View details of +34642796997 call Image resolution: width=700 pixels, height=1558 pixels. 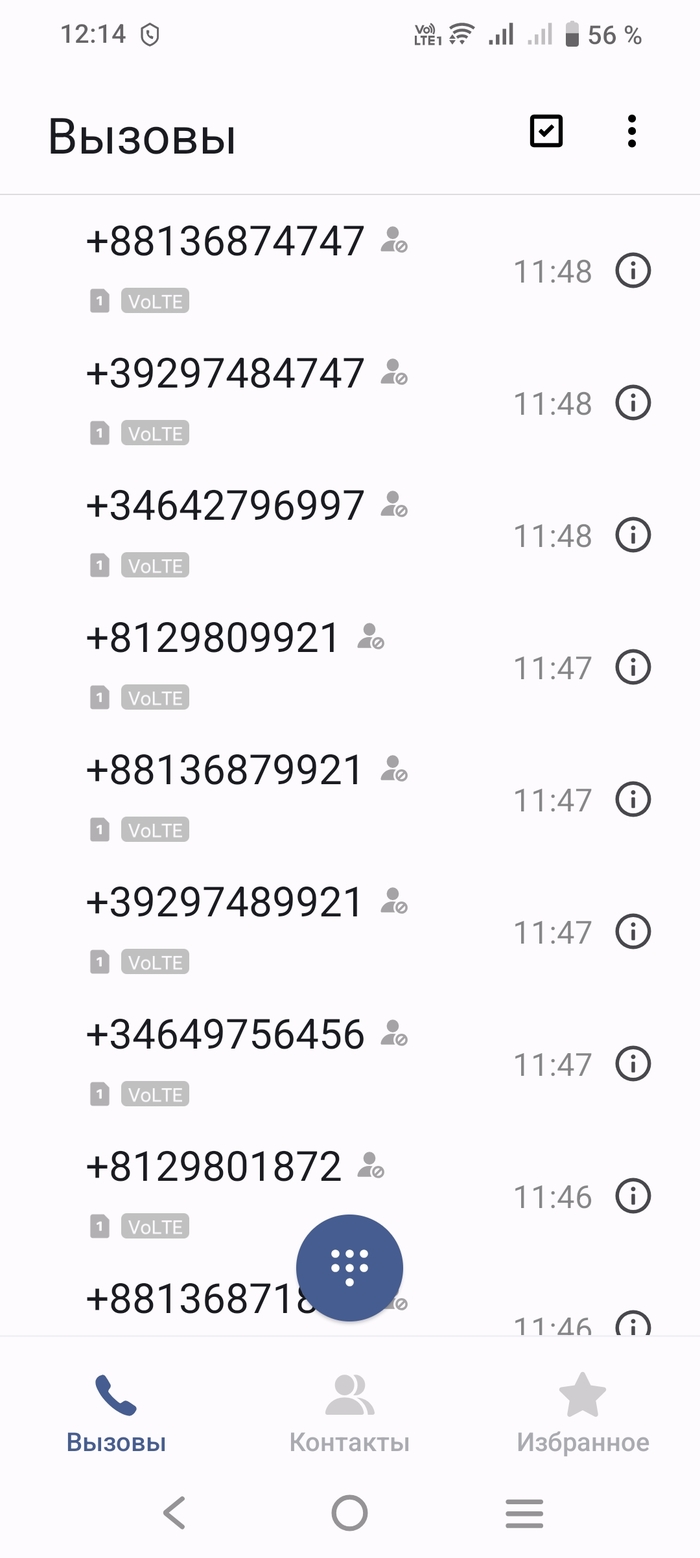pos(632,535)
